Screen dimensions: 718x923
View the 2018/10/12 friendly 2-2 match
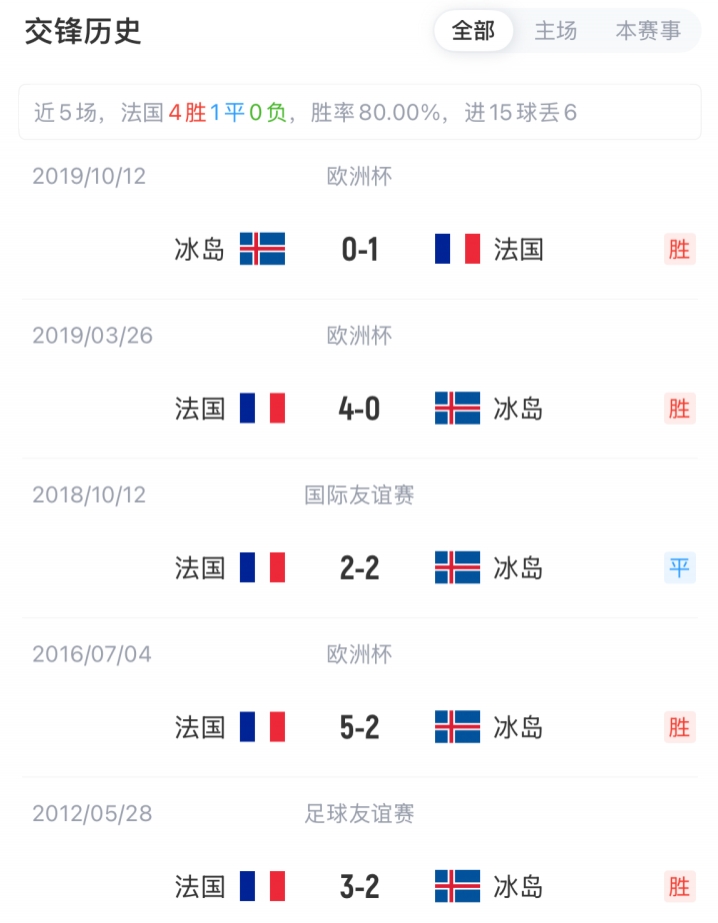[x=359, y=567]
